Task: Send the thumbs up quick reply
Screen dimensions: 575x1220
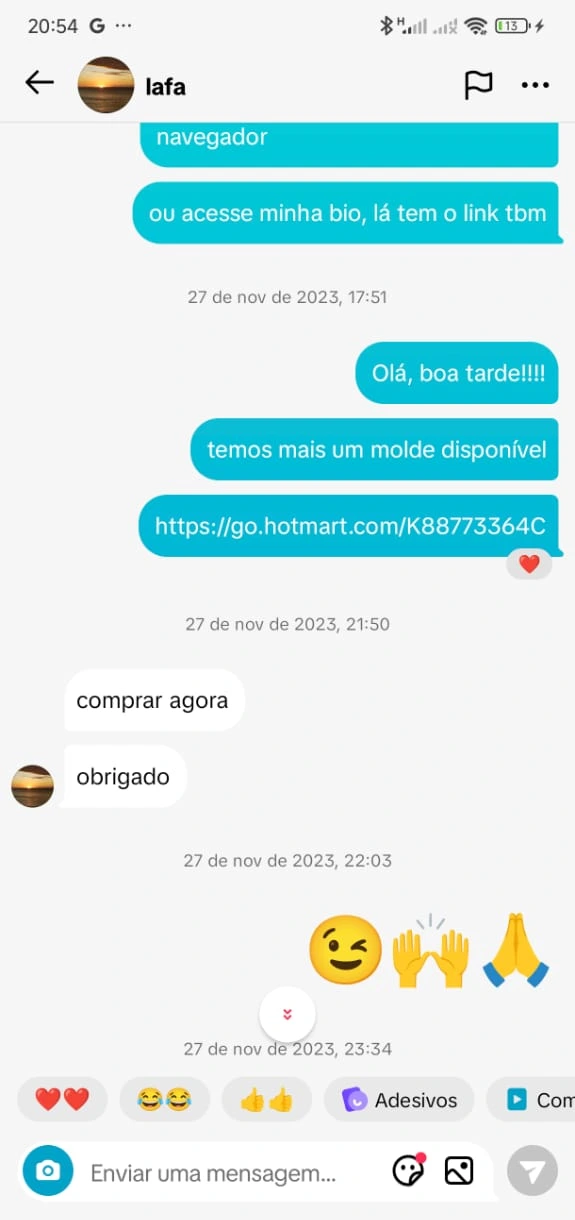Action: pyautogui.click(x=266, y=1100)
